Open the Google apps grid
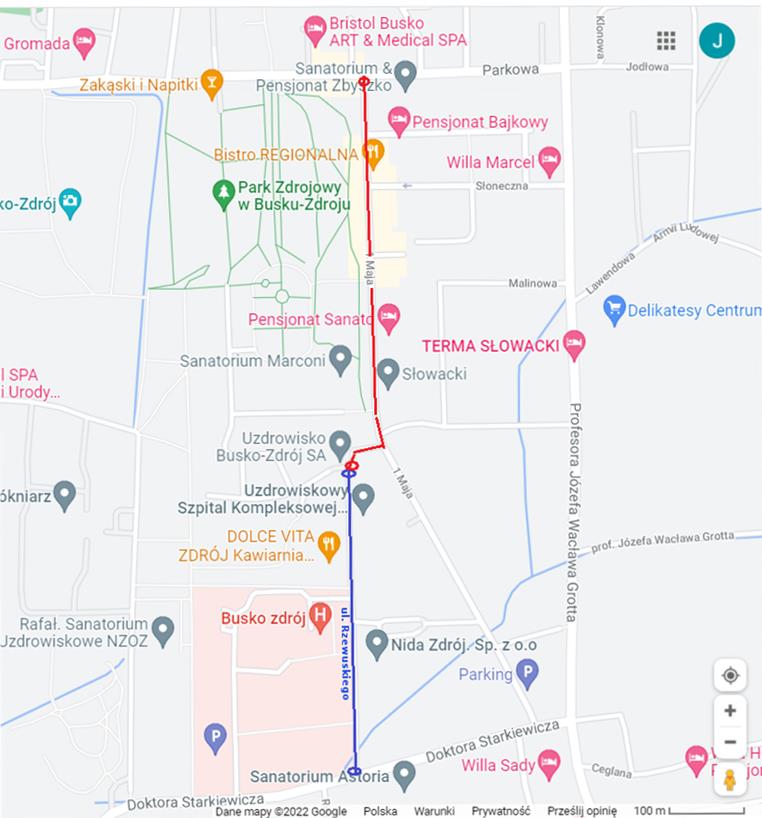 (666, 40)
